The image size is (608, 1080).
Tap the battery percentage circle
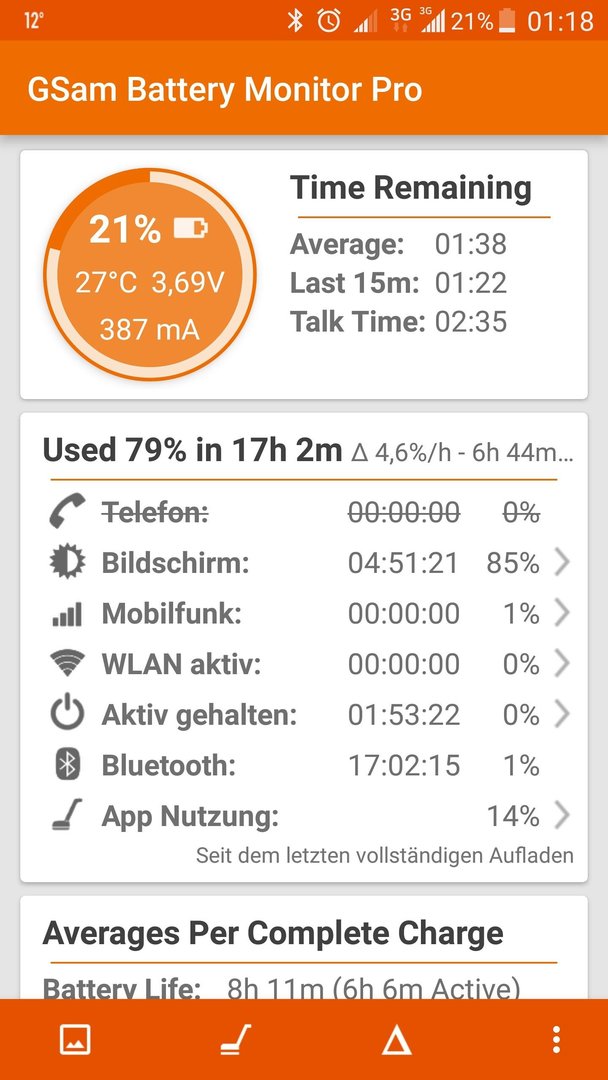[149, 274]
